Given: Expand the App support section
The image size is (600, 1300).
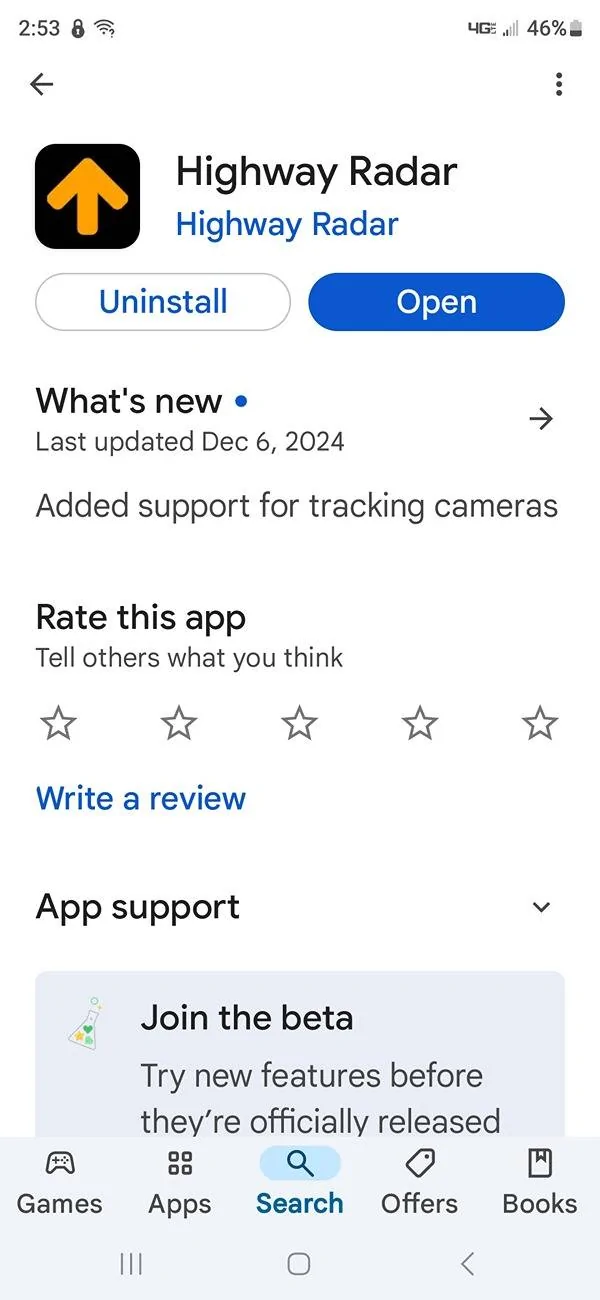Looking at the screenshot, I should [541, 907].
